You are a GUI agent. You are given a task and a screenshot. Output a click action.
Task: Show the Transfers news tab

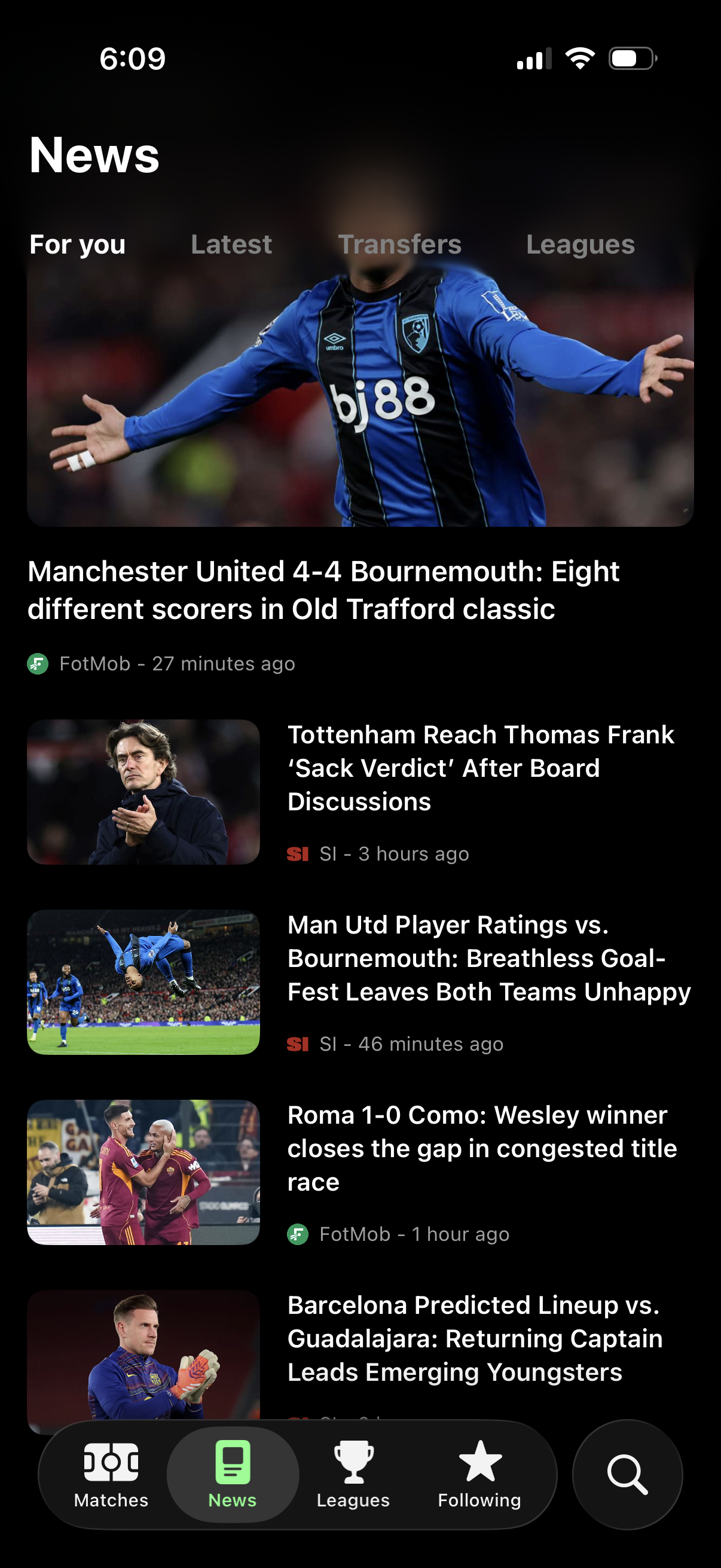click(400, 245)
